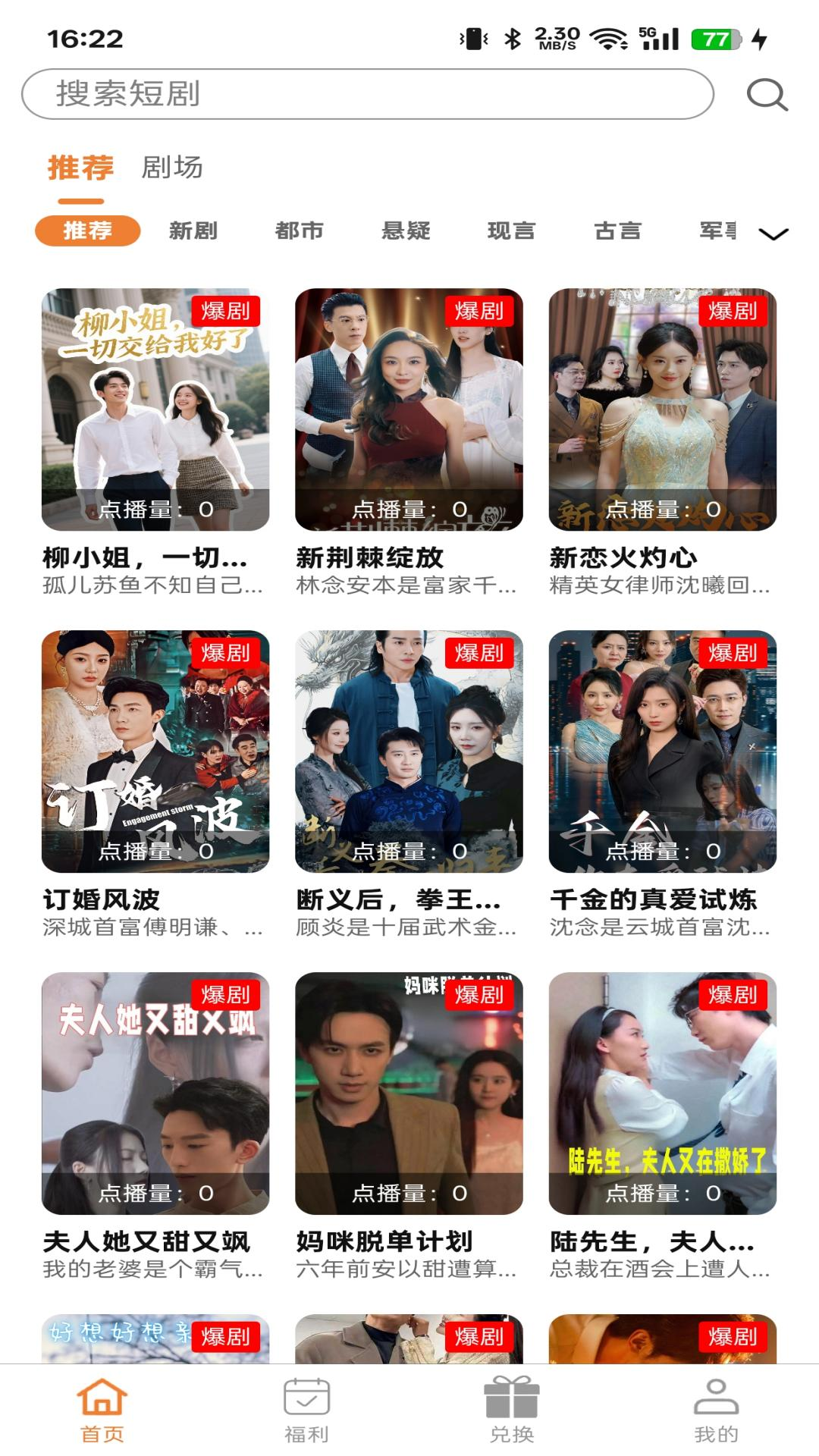Watch 夫人她又甜又飒
The image size is (819, 1456).
click(155, 1094)
